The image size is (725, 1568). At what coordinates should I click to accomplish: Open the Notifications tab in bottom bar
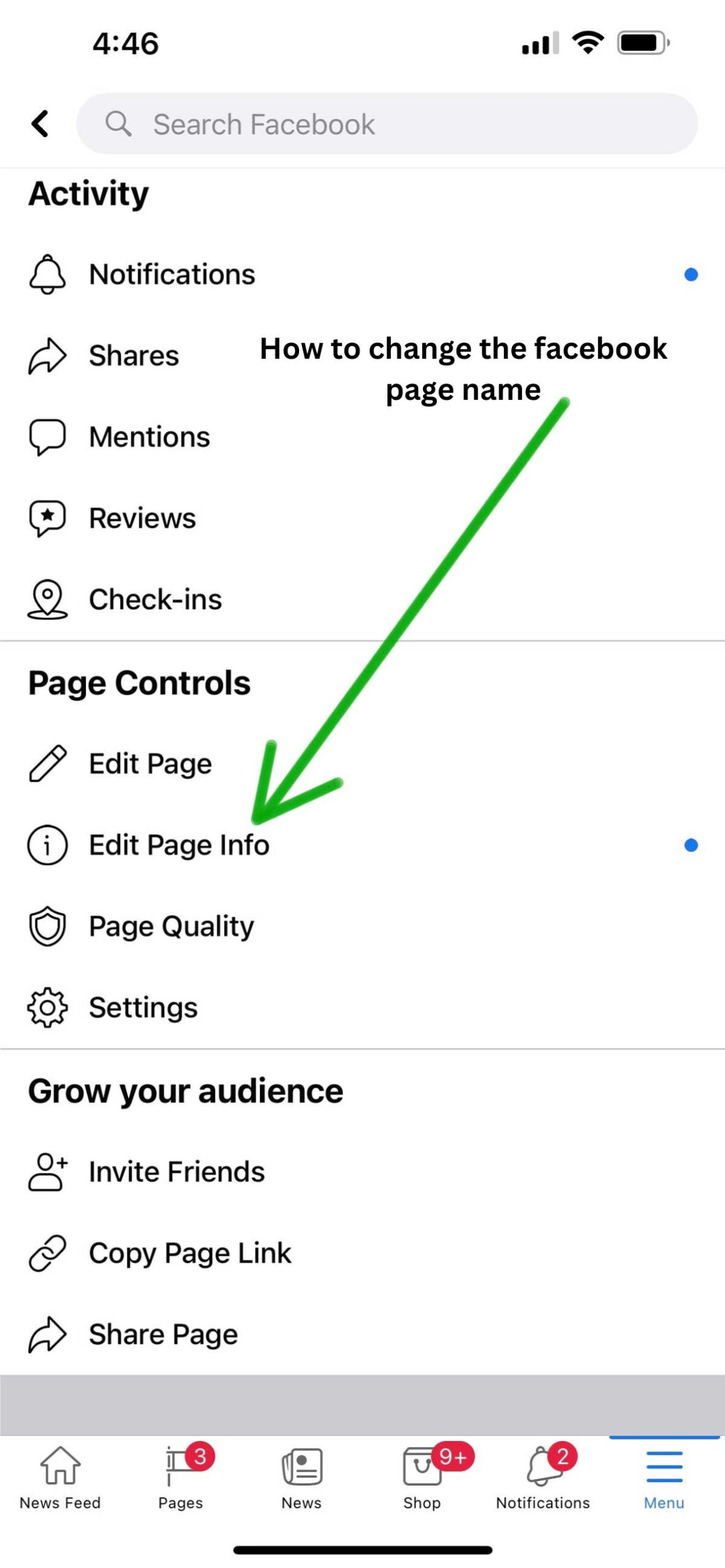click(543, 1477)
